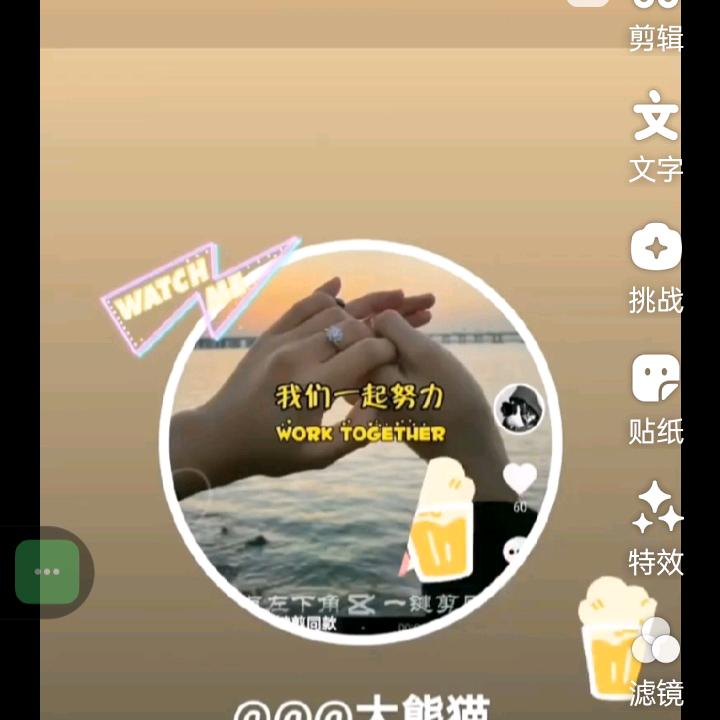Choose a filter via 滤镜

coord(656,660)
